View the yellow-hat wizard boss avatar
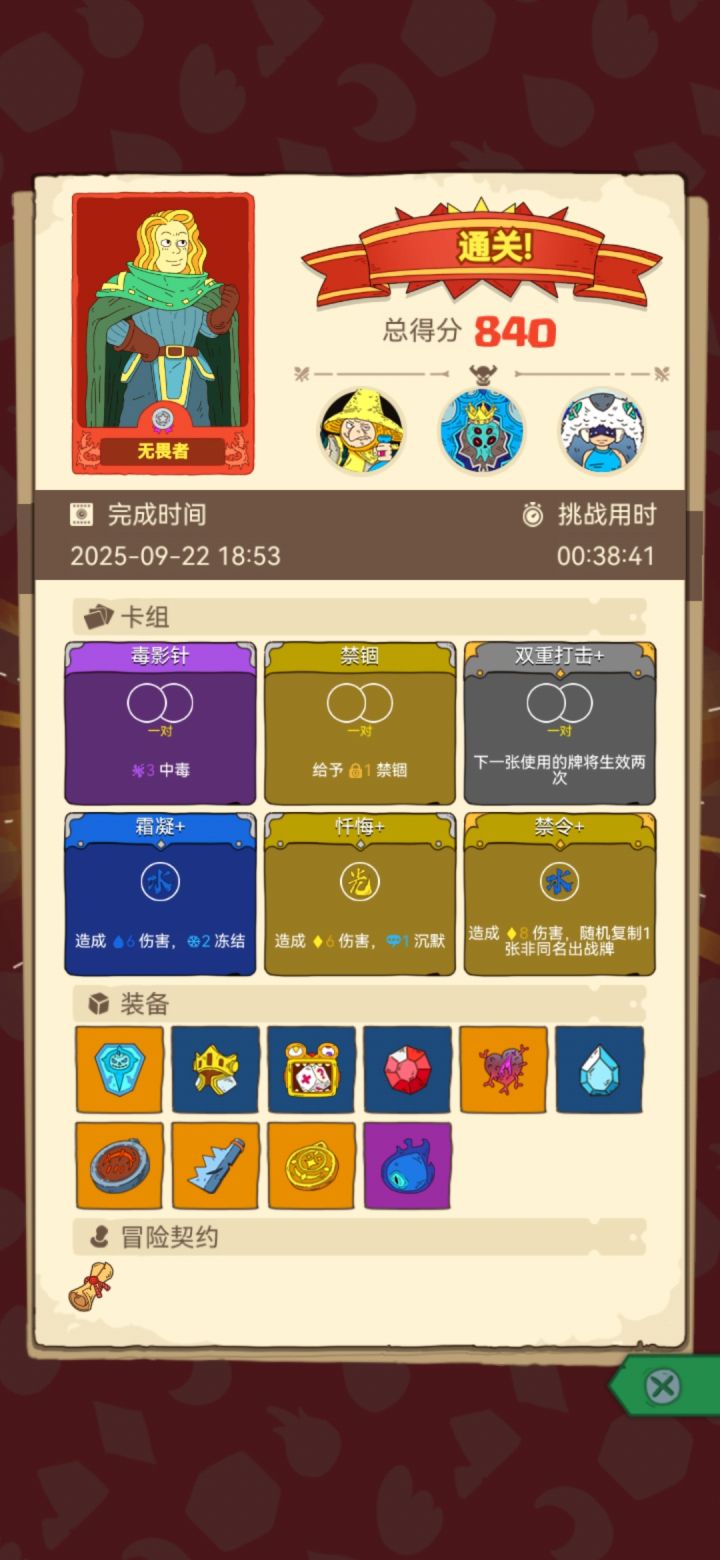 tap(361, 431)
